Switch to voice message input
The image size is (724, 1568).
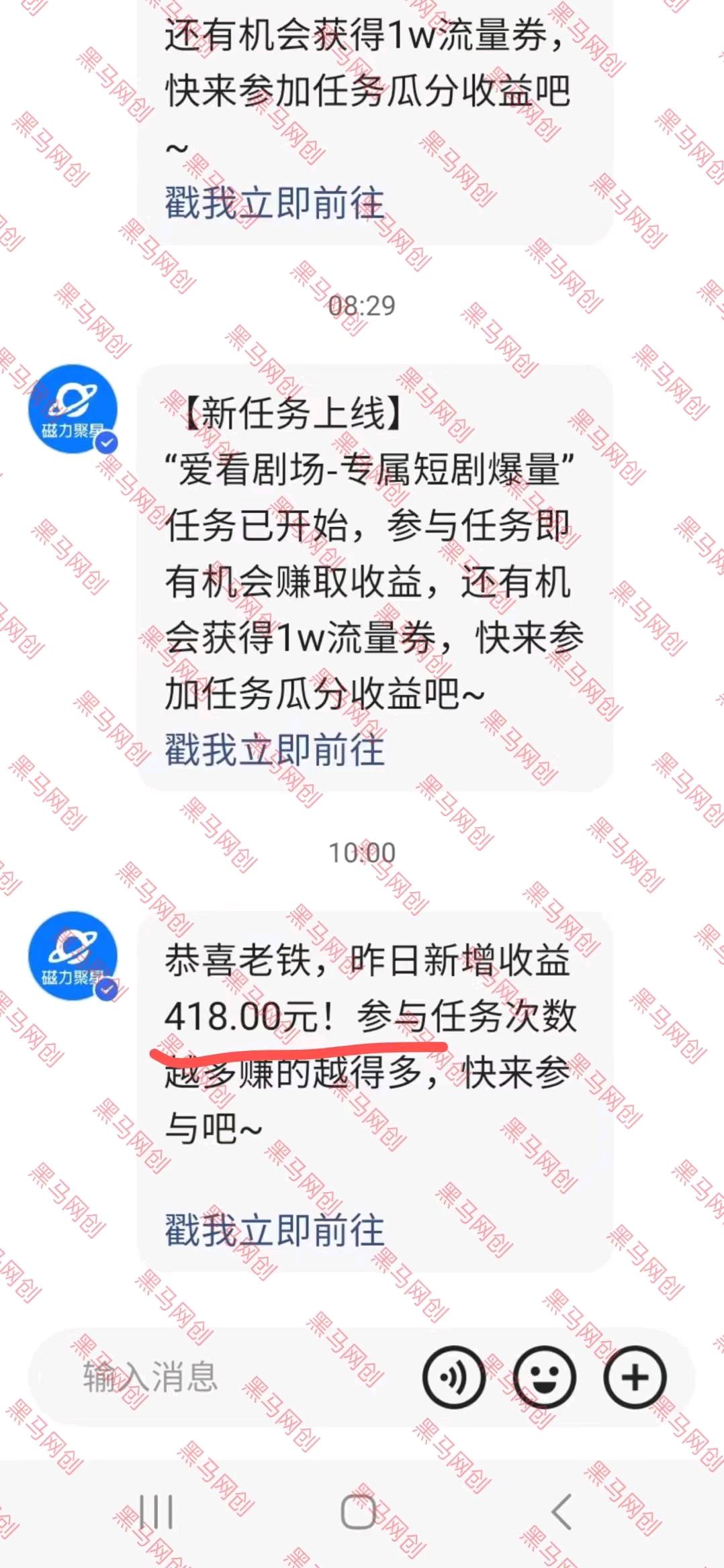tap(454, 1377)
